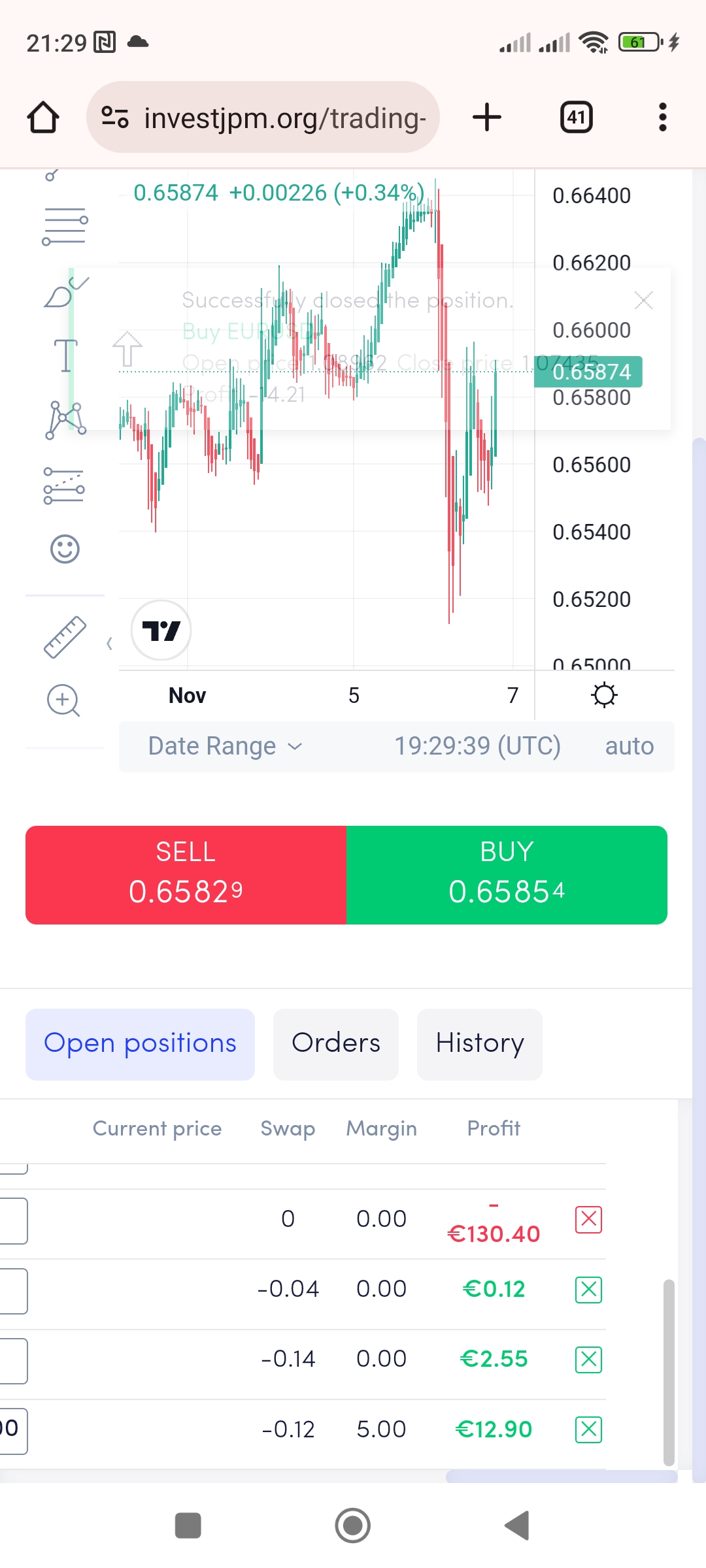Activate the zoom in tool
The width and height of the screenshot is (706, 1568).
point(63,700)
